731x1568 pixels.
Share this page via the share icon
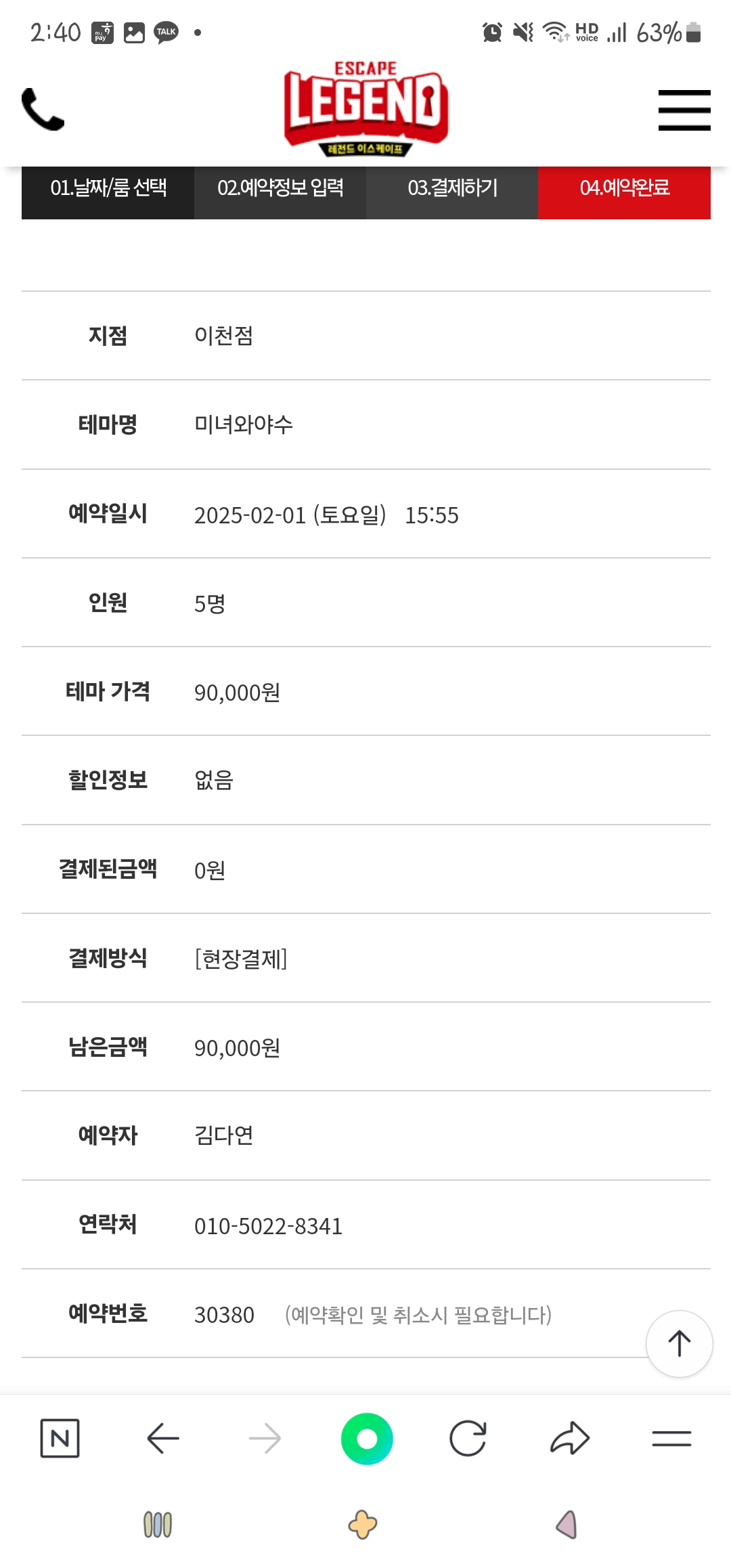point(570,1438)
